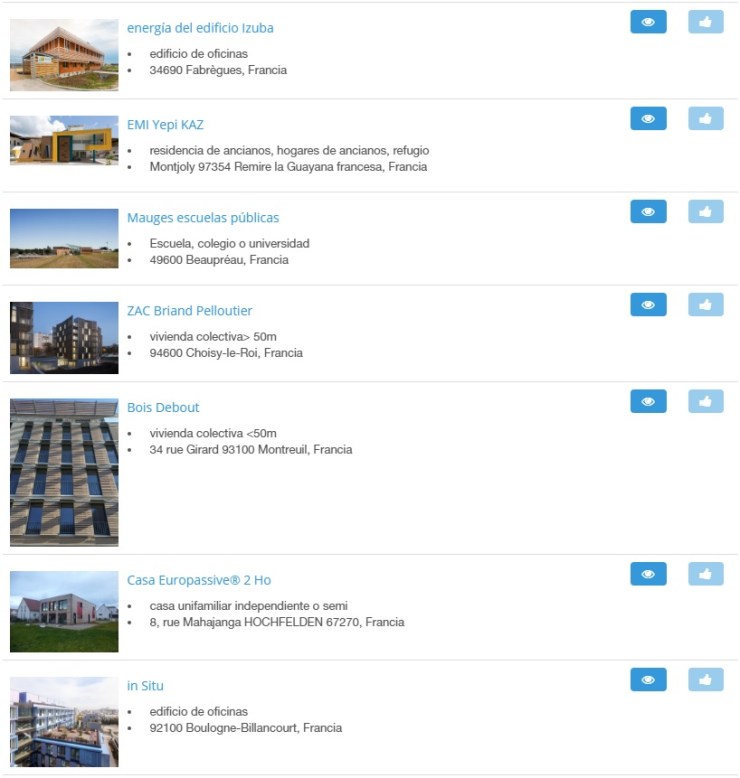
Task: Like the energía del edificio Izuba project
Action: [706, 22]
